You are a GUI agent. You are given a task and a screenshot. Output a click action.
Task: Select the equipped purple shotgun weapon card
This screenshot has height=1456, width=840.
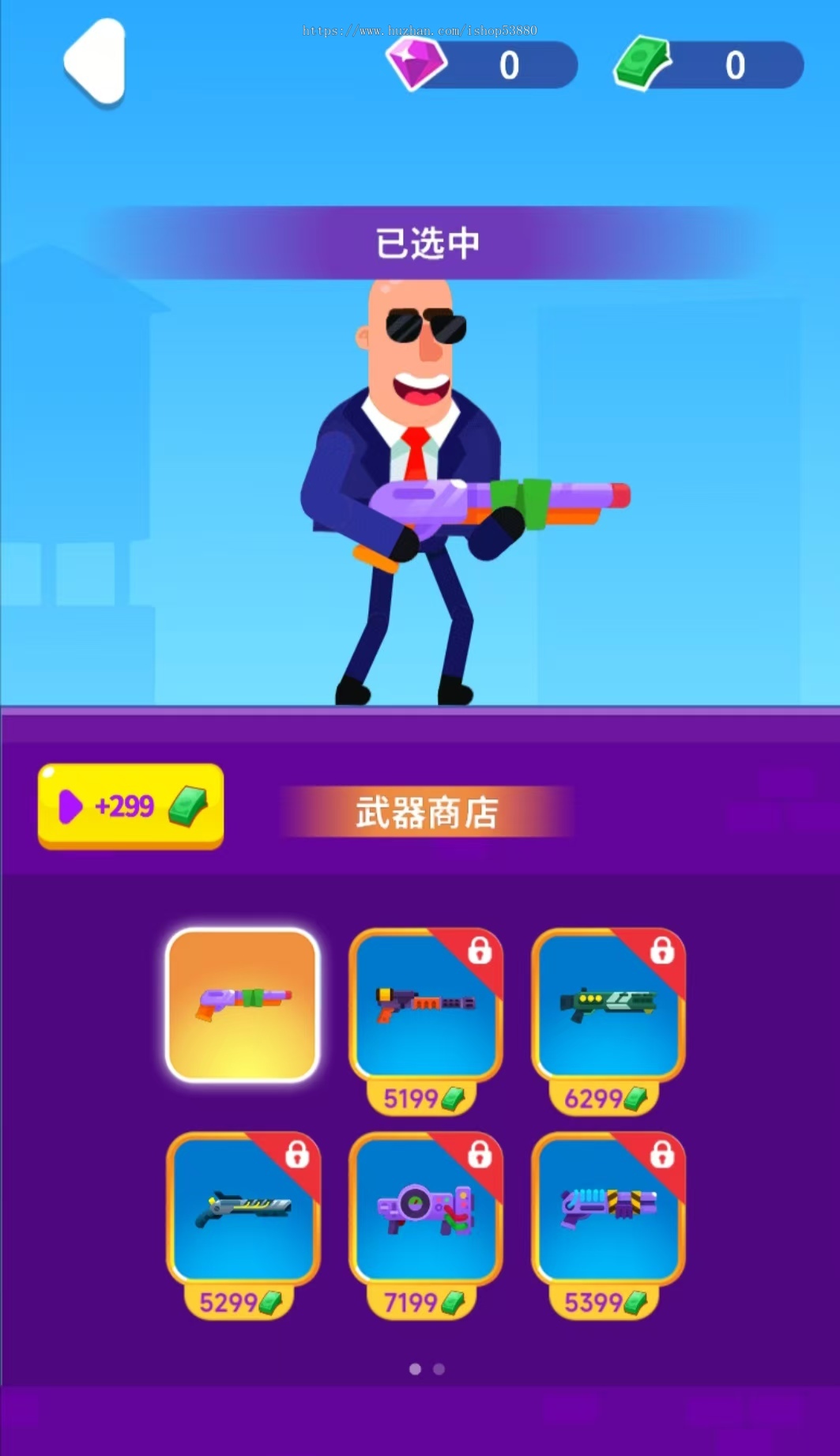243,1004
